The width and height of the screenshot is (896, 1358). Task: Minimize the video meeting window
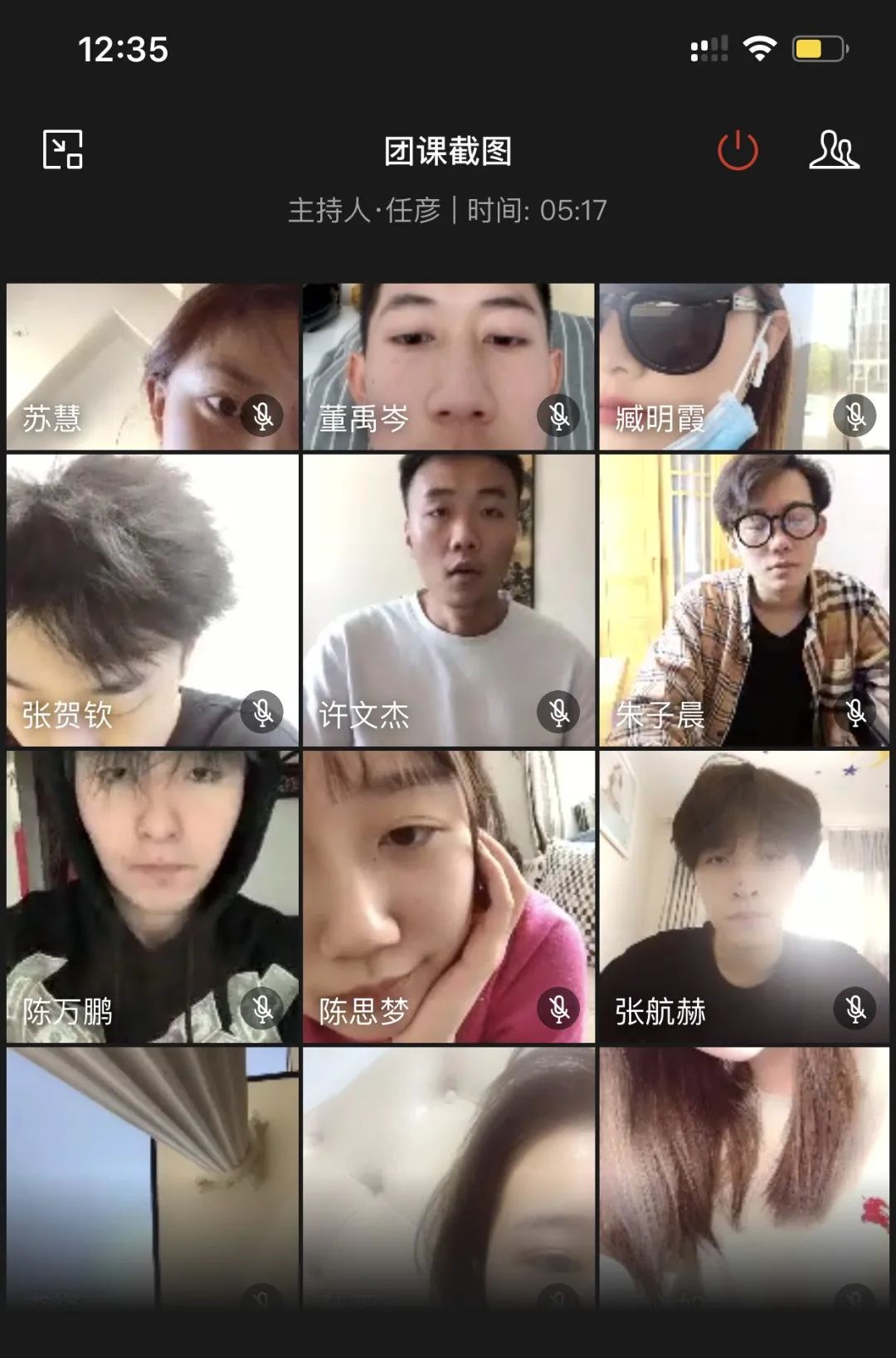click(x=63, y=150)
